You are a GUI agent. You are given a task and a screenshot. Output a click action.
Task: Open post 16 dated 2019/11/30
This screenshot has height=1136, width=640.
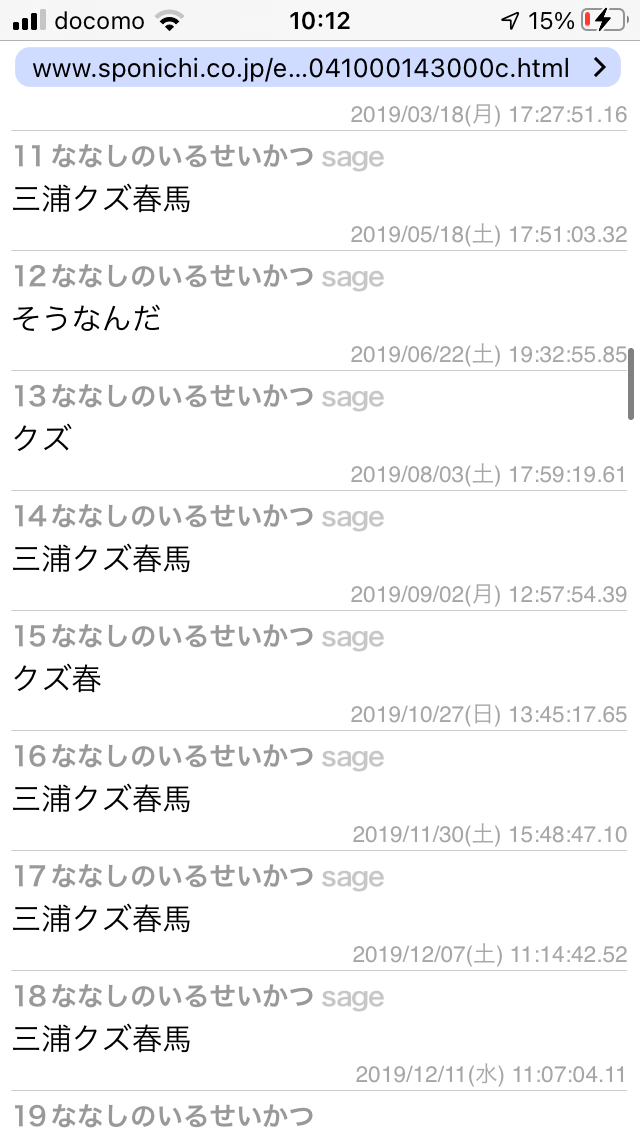point(319,791)
